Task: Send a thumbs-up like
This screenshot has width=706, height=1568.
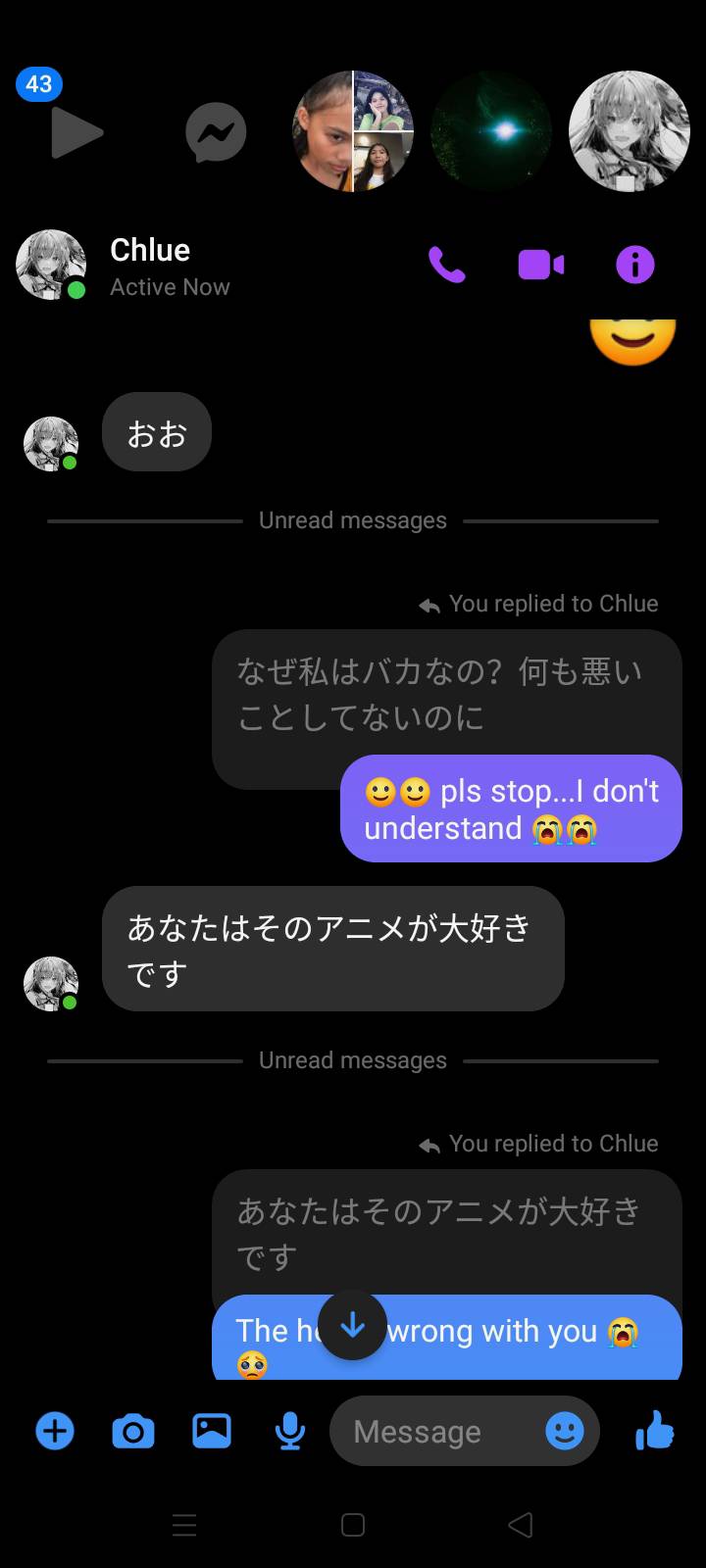Action: [x=655, y=1432]
